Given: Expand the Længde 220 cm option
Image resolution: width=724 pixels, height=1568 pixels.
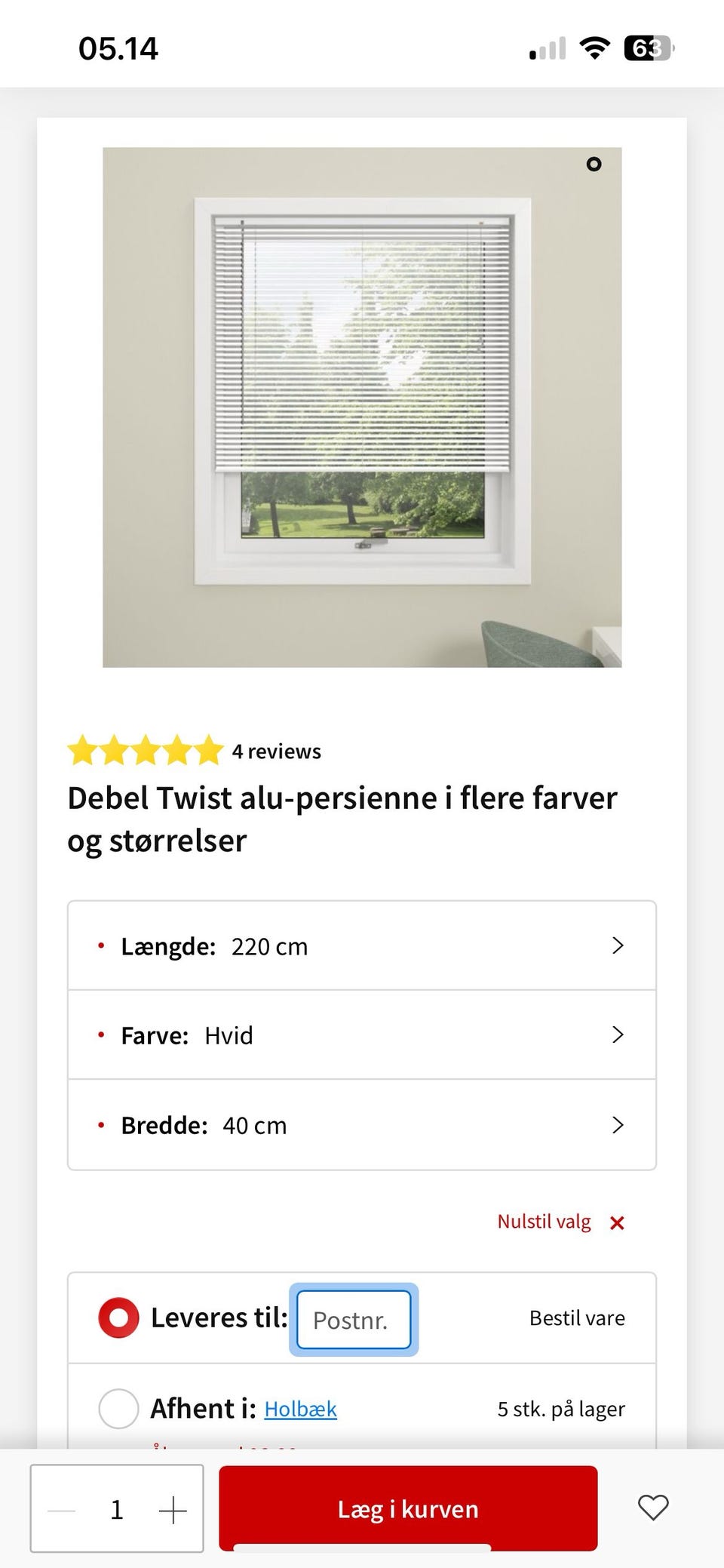Looking at the screenshot, I should coord(362,945).
